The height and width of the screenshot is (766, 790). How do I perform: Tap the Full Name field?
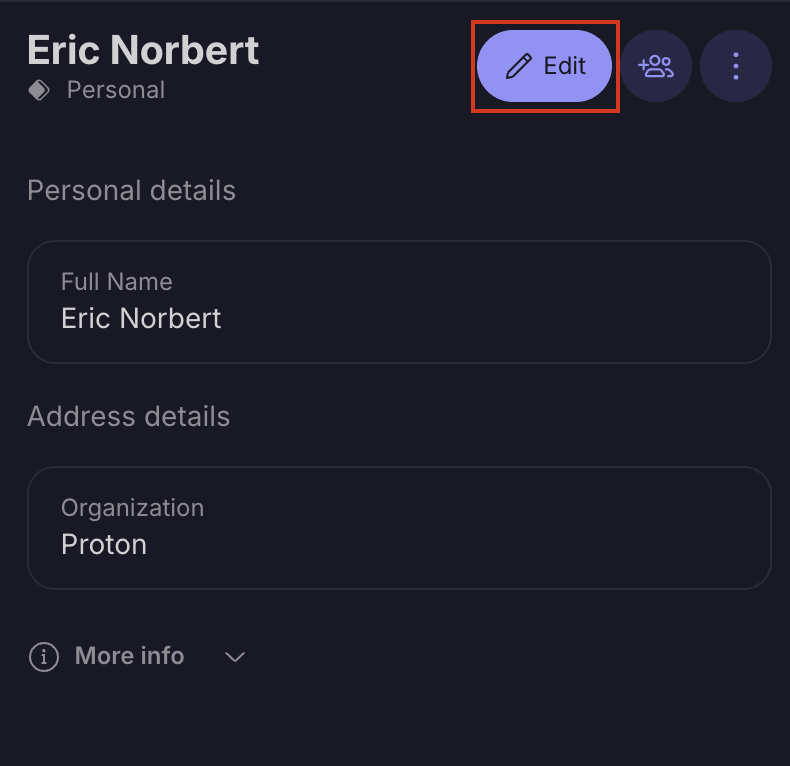point(399,302)
